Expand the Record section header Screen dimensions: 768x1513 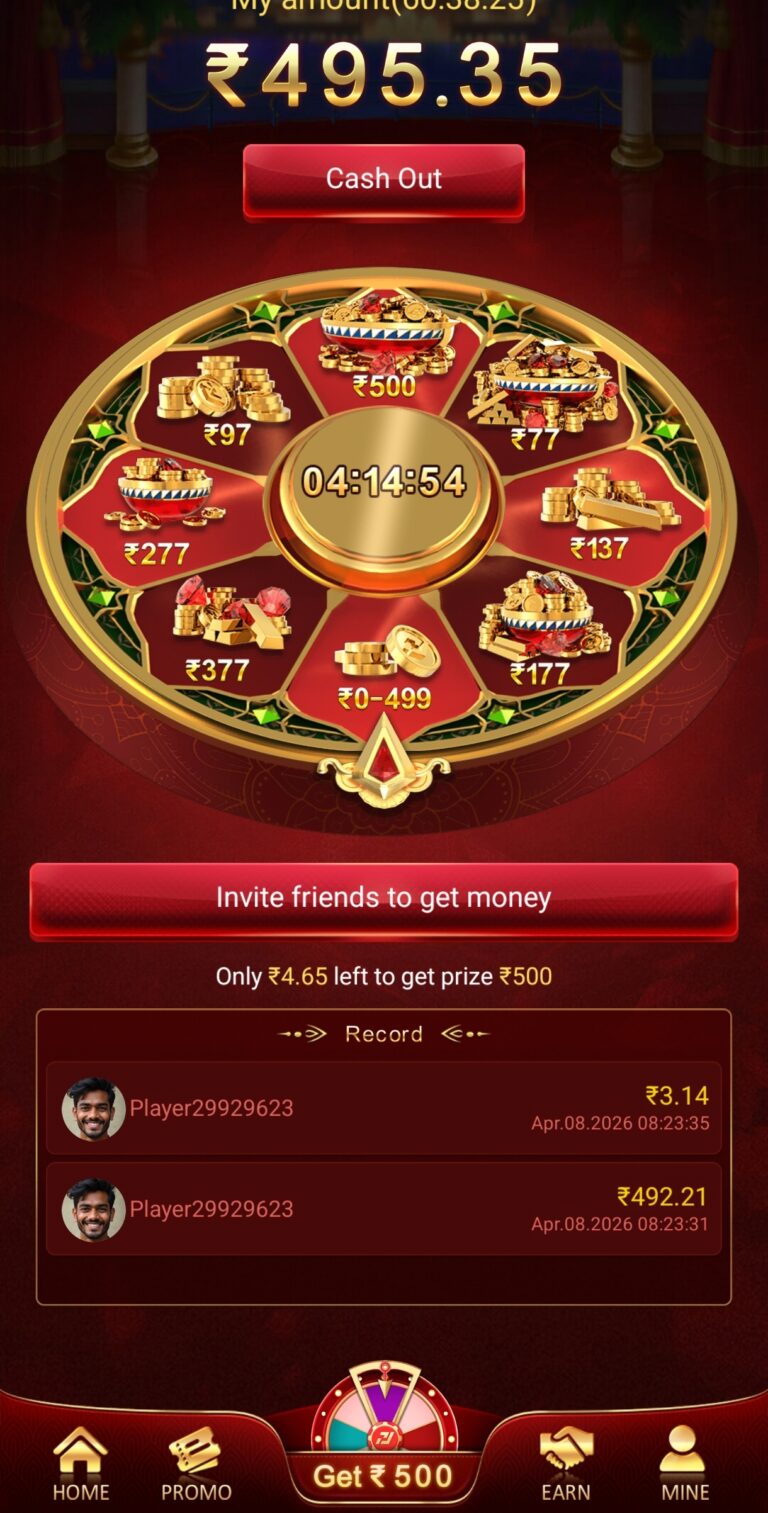pyautogui.click(x=383, y=1034)
